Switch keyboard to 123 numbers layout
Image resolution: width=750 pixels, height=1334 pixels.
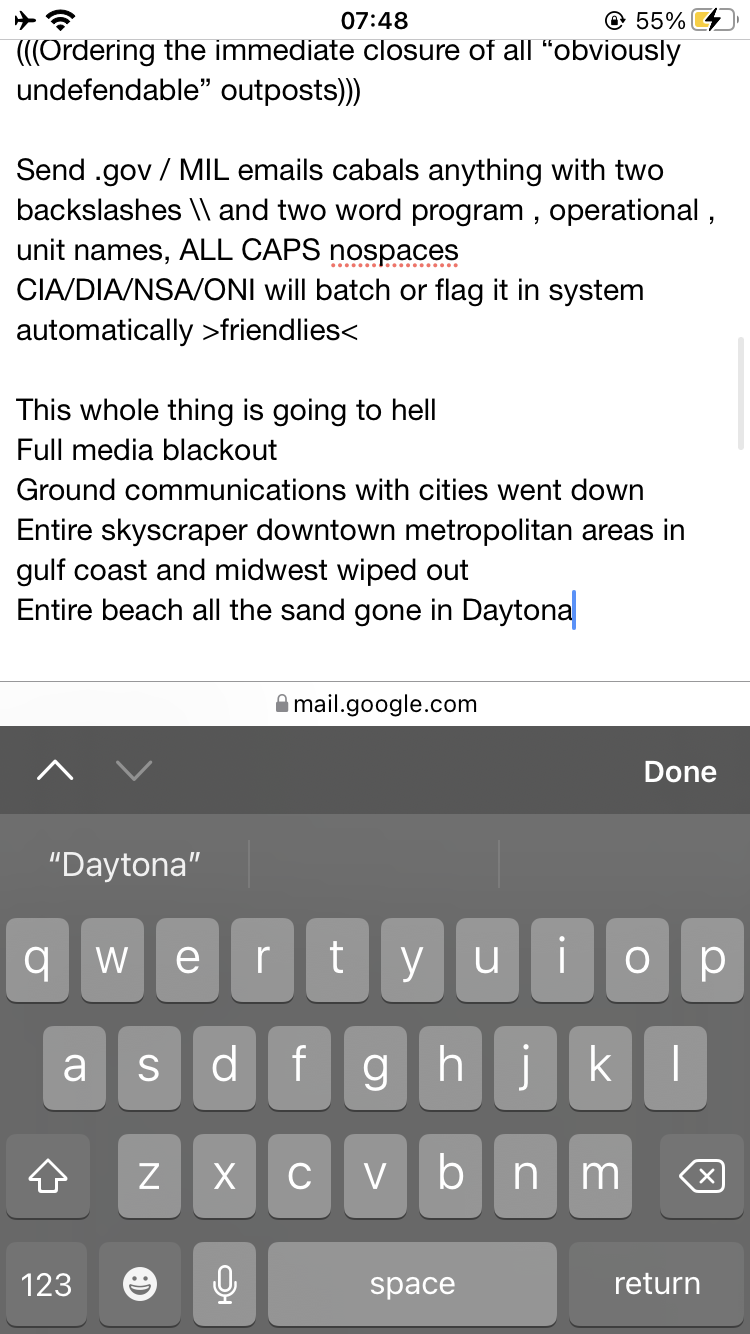click(x=47, y=1284)
